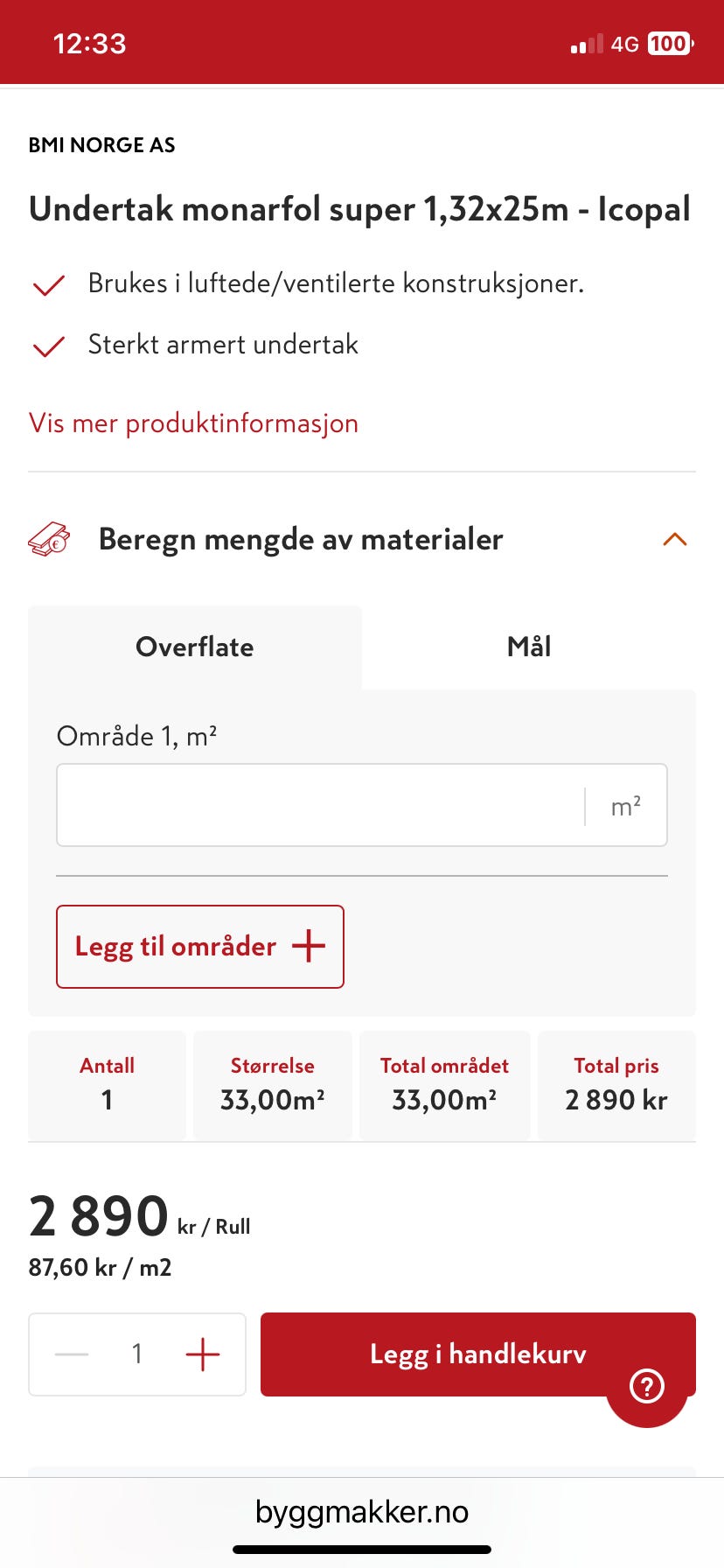Screen dimensions: 724x1568
Task: Switch to the Mål tab
Action: (529, 647)
